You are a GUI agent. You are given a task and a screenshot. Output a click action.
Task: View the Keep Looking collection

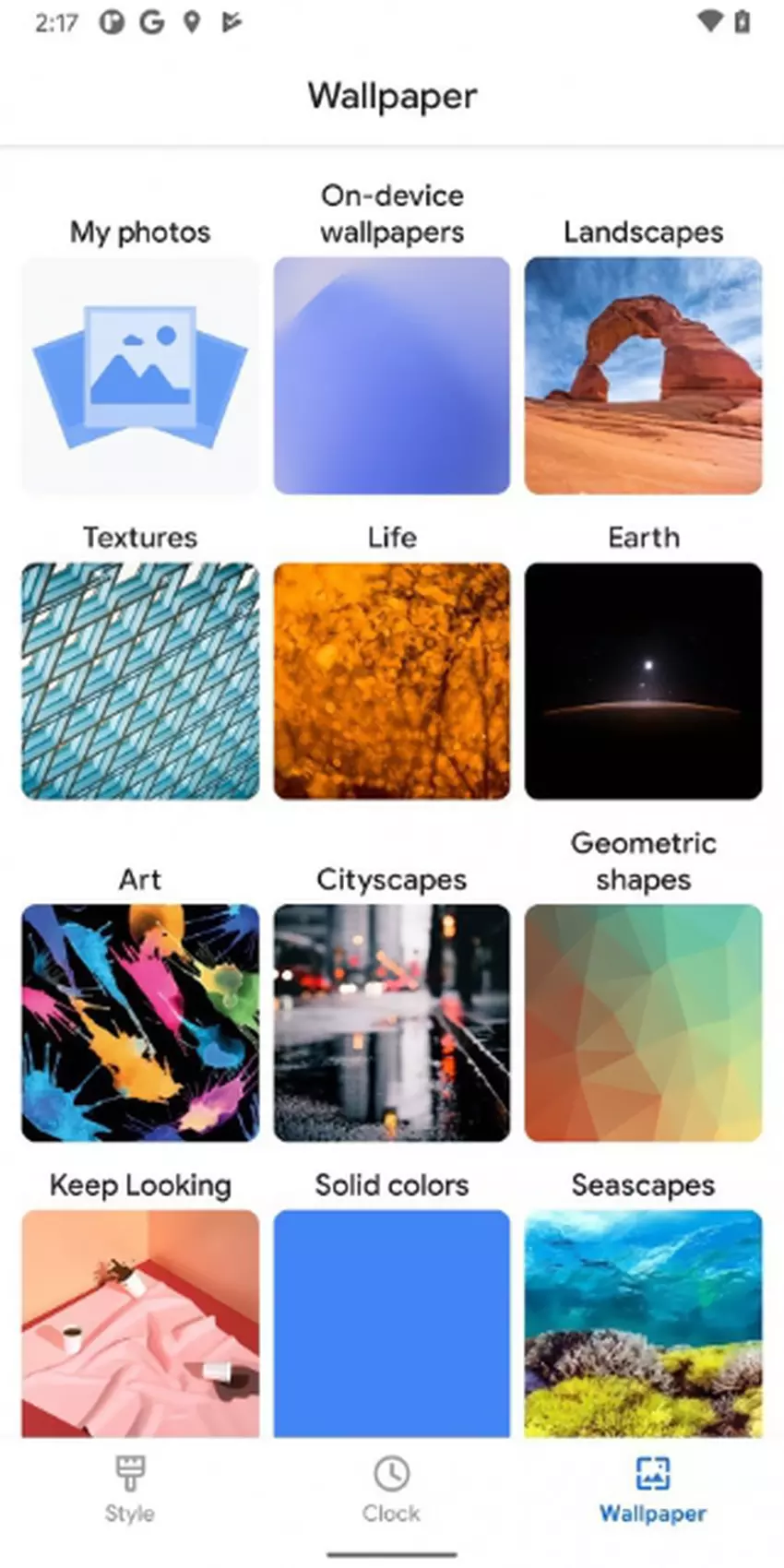(x=140, y=1324)
